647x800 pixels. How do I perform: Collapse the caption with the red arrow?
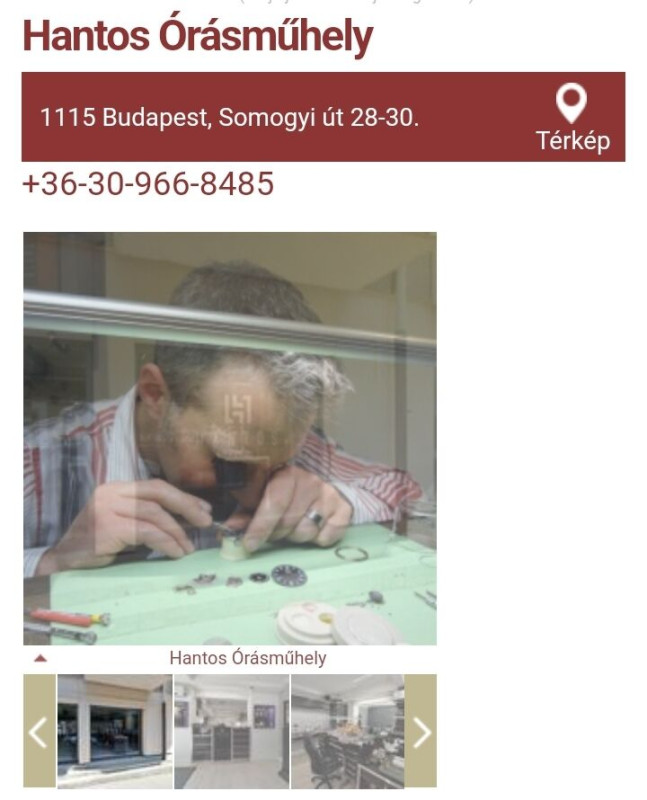coord(40,658)
